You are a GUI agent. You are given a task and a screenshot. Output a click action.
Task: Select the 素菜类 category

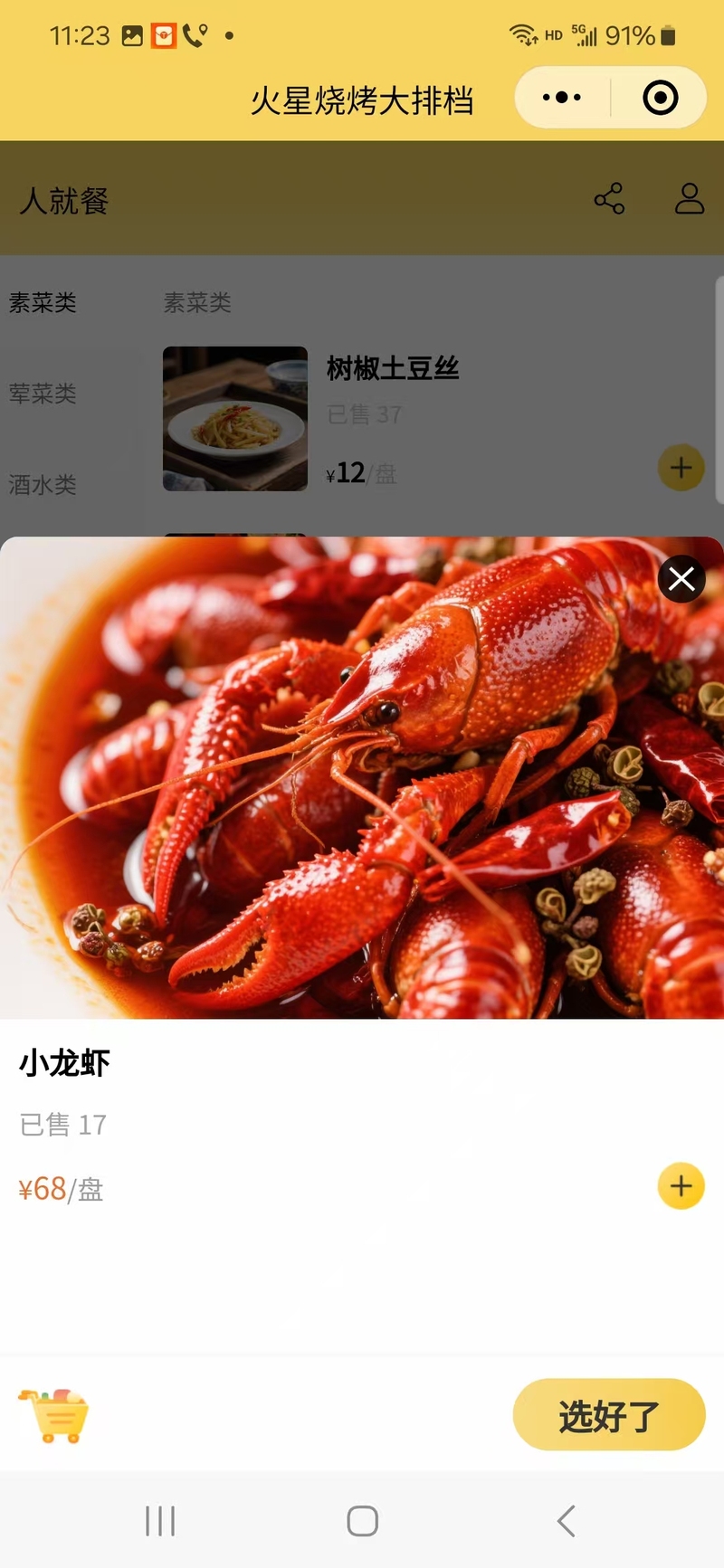click(x=43, y=302)
